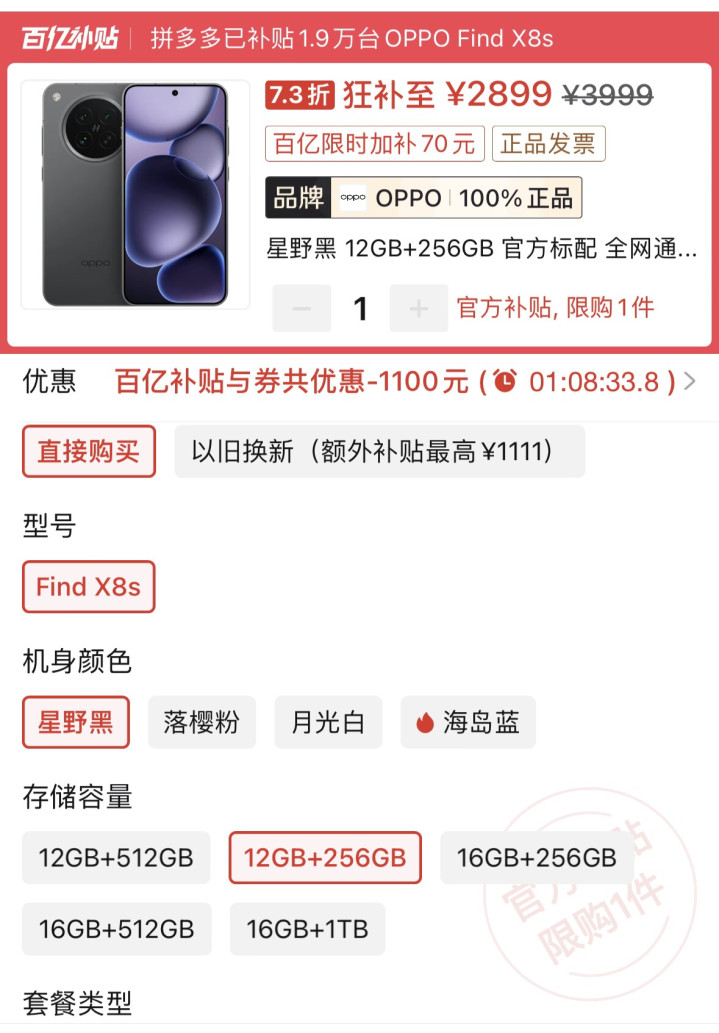
Task: Select 12GB+512GB storage
Action: [x=116, y=858]
